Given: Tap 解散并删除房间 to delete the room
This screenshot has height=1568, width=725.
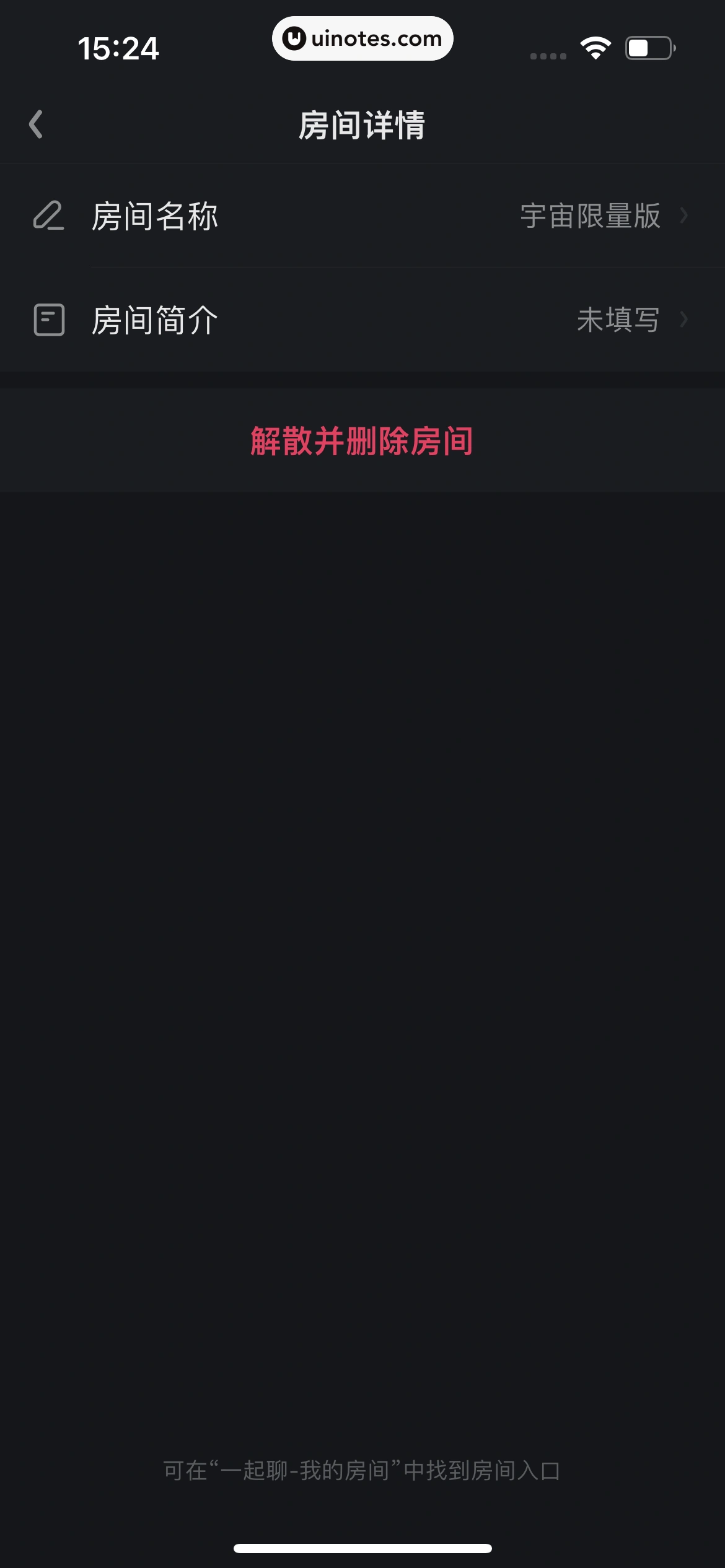Looking at the screenshot, I should pyautogui.click(x=362, y=441).
